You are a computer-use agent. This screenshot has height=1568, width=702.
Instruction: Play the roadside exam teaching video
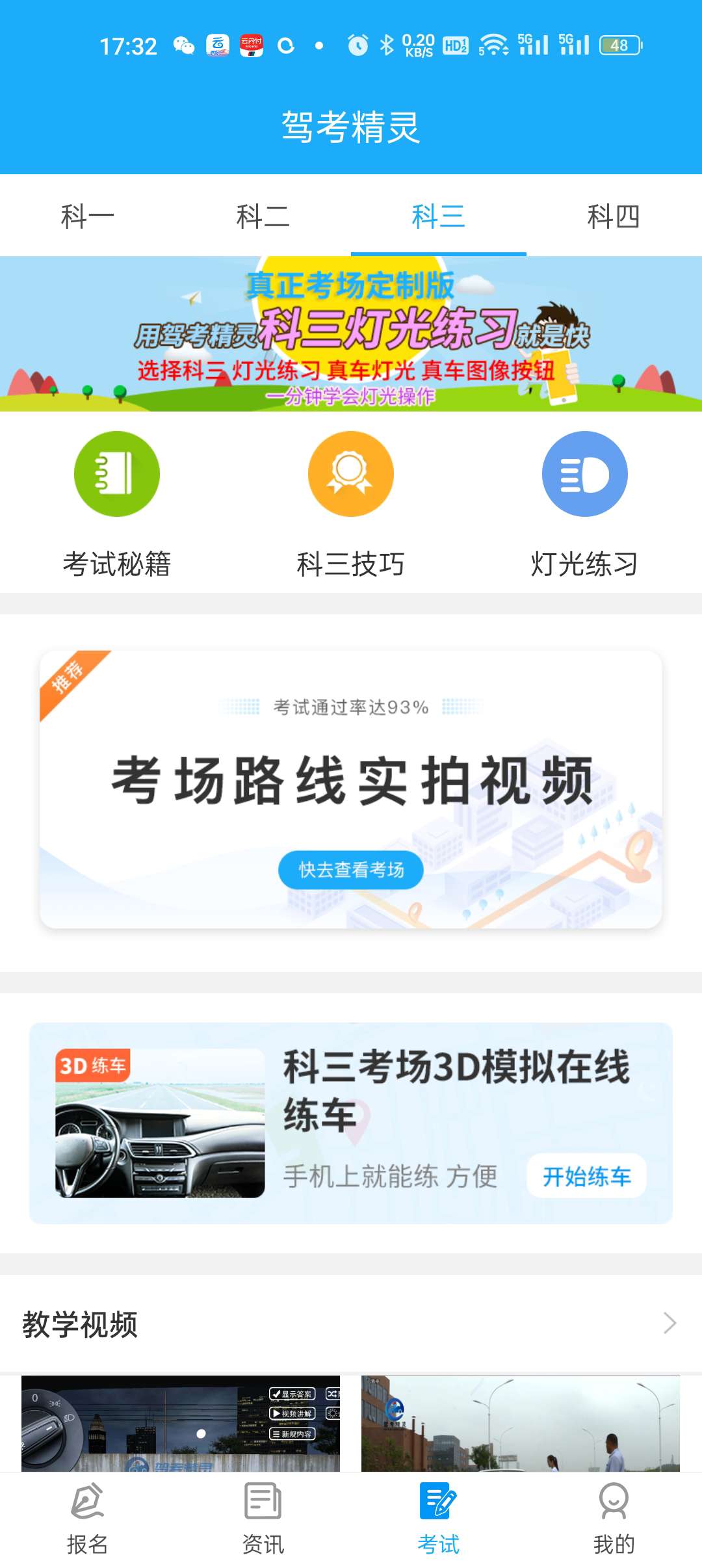coord(520,1422)
